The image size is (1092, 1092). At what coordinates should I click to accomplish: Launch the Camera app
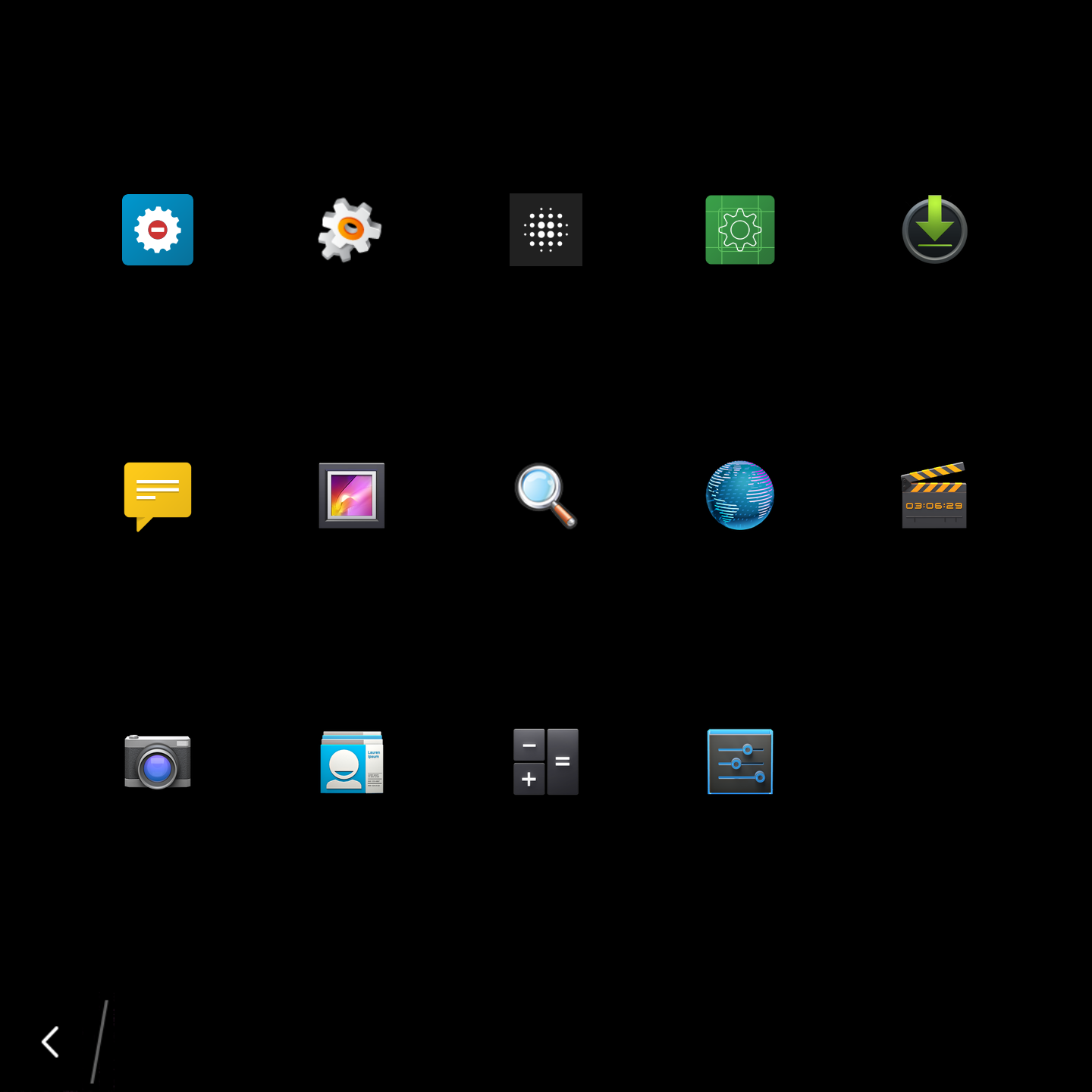pos(158,762)
